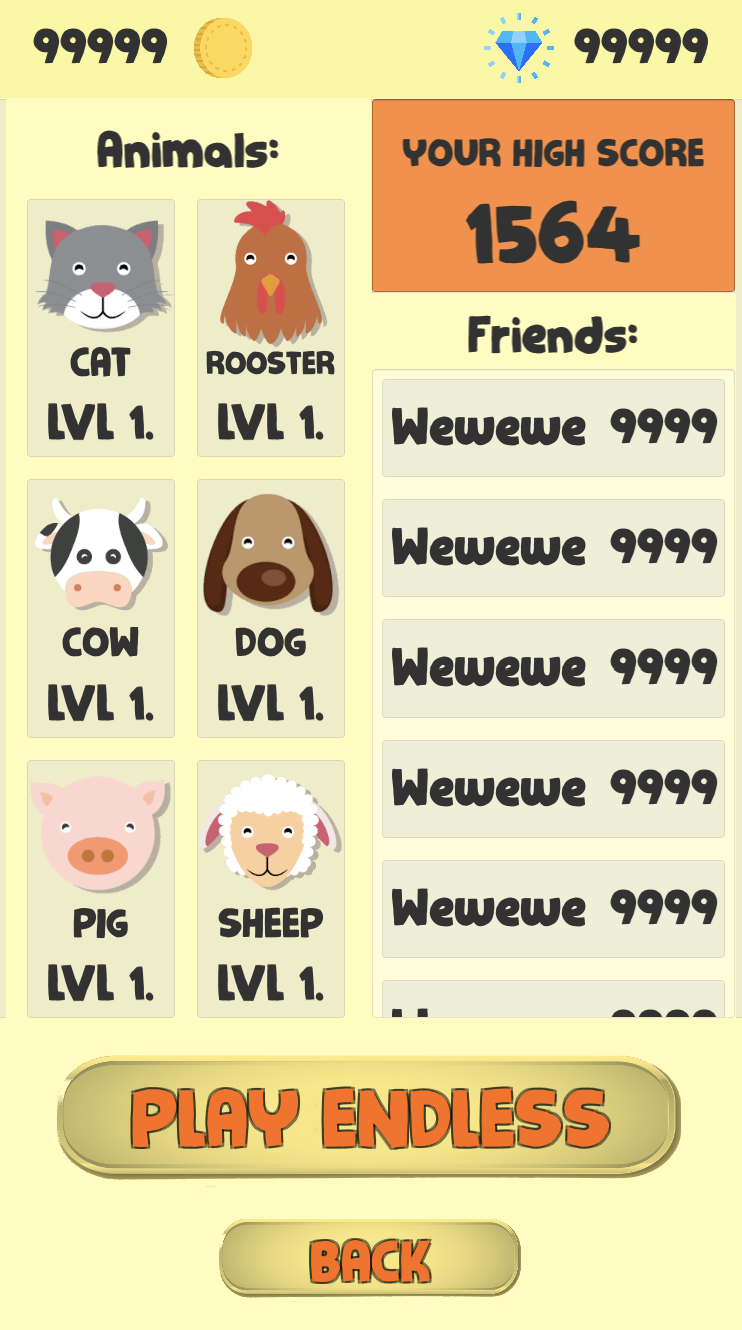Select the Pig animal card

(101, 889)
